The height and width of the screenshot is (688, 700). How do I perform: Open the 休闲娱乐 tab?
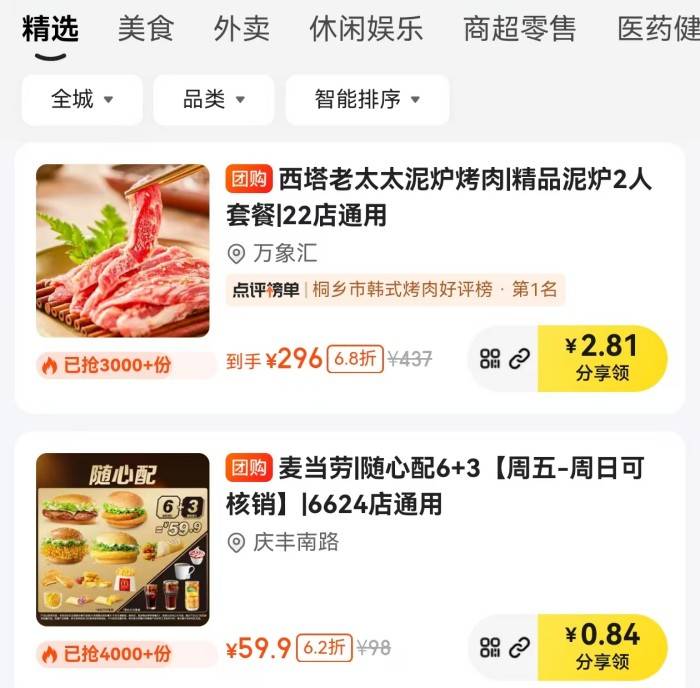click(x=366, y=29)
